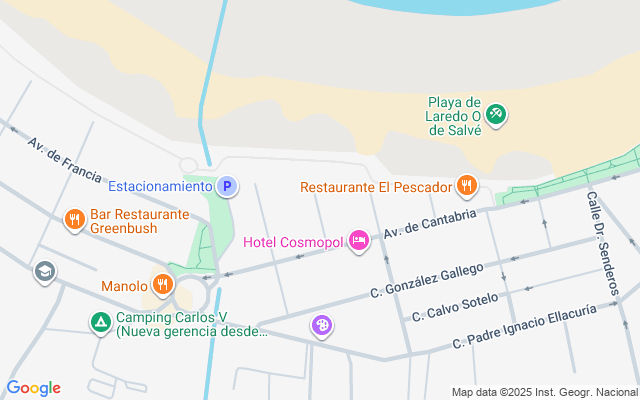Open the Camping Carlos V marker
640x400 pixels.
pyautogui.click(x=100, y=323)
